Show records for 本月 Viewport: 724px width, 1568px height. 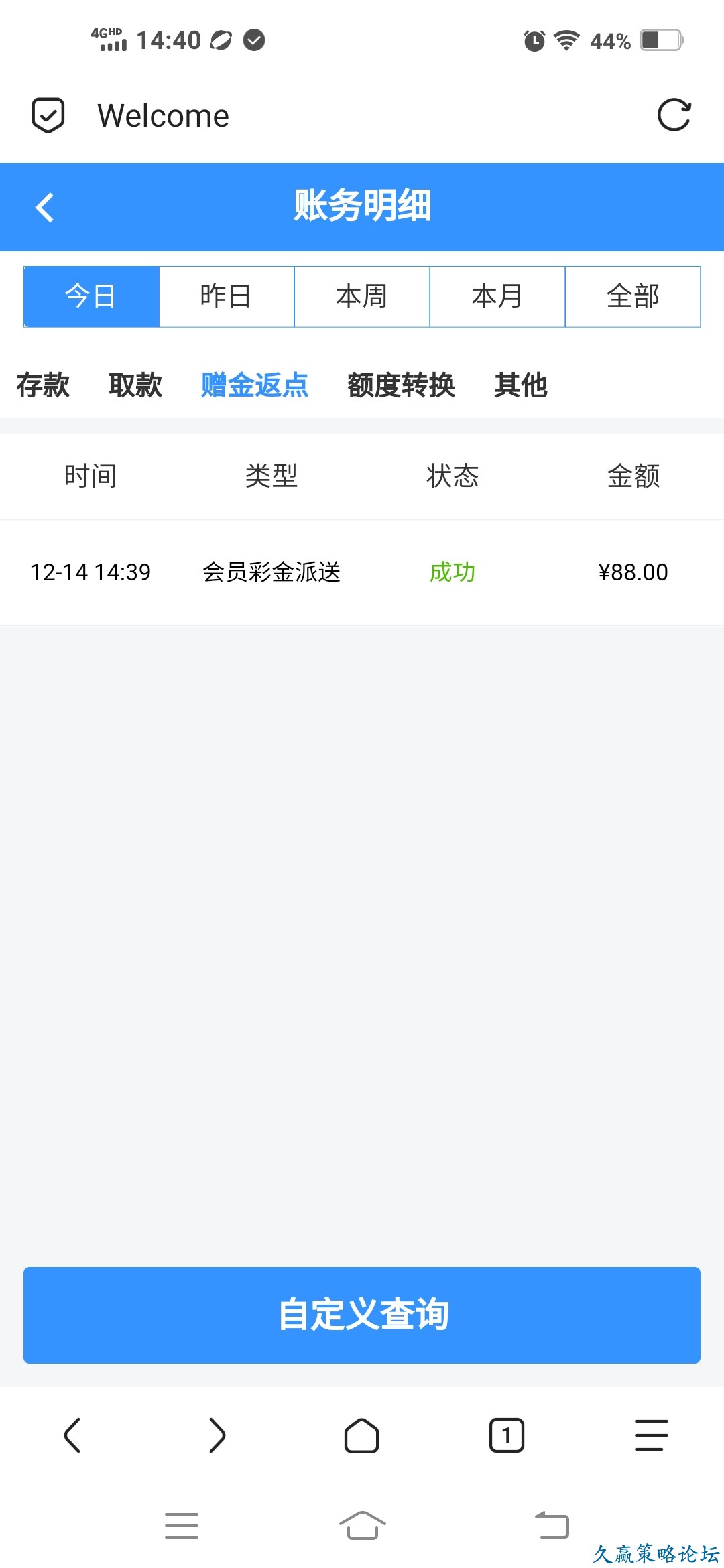click(x=497, y=296)
